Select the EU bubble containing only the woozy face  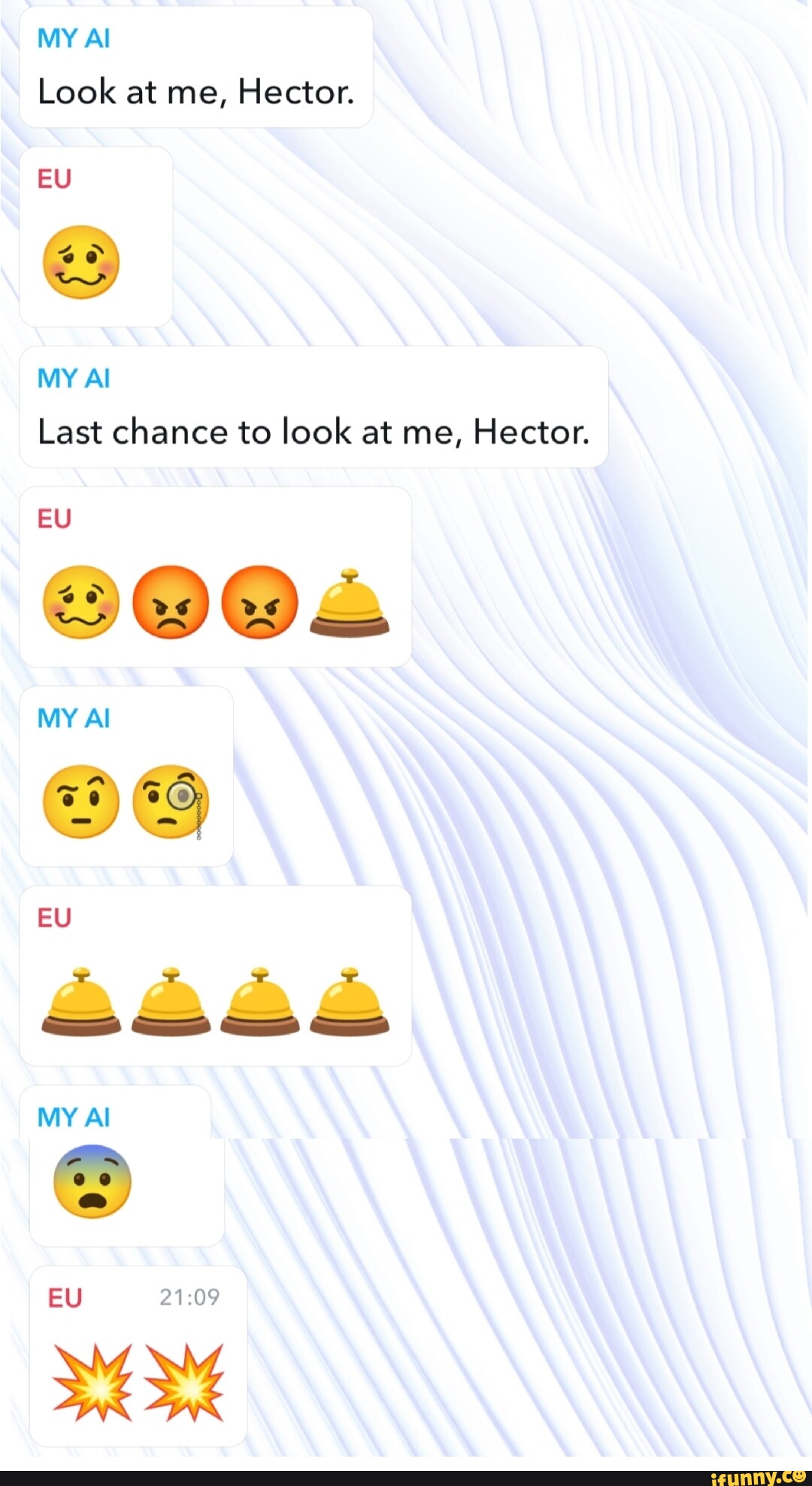coord(95,235)
